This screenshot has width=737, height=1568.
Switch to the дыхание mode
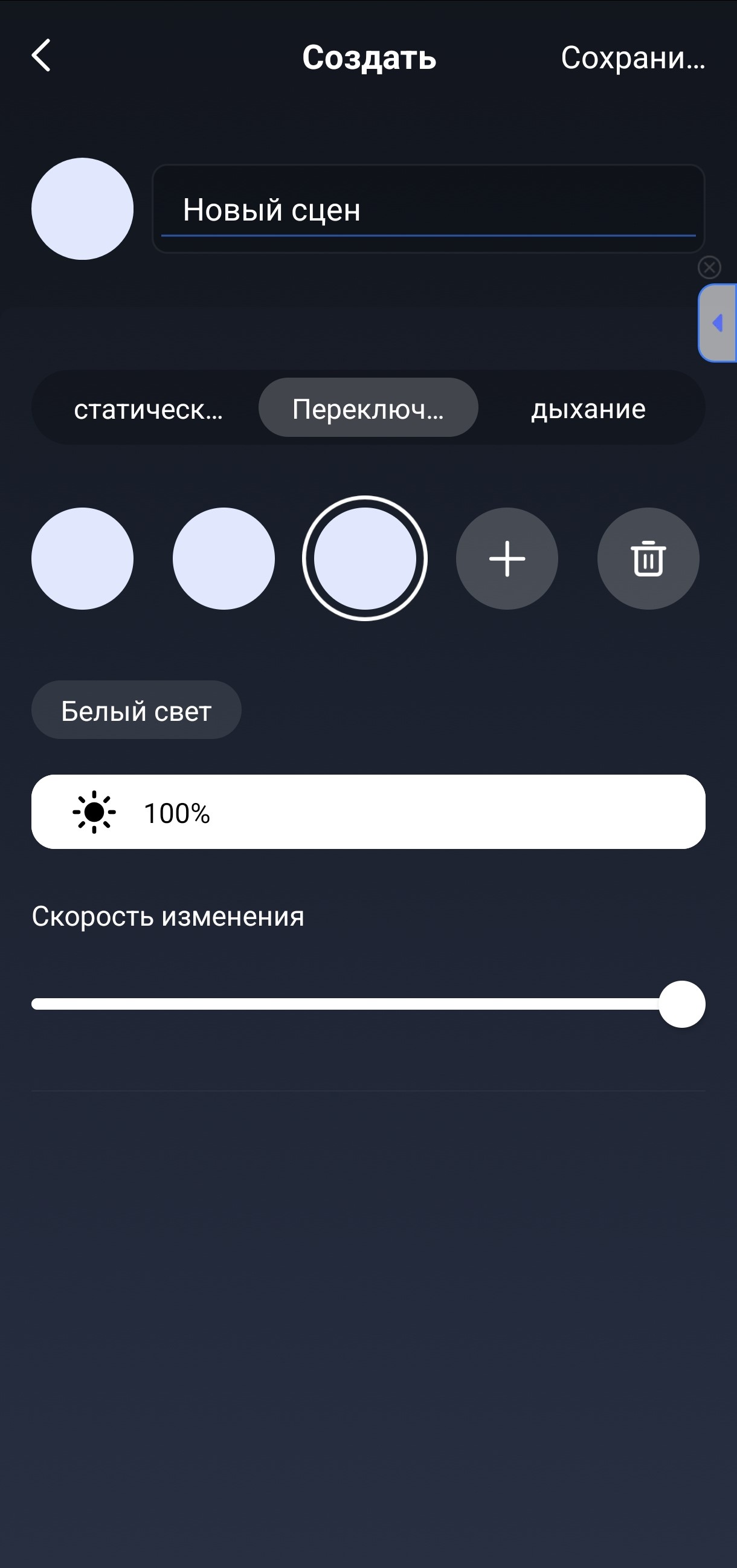coord(588,408)
